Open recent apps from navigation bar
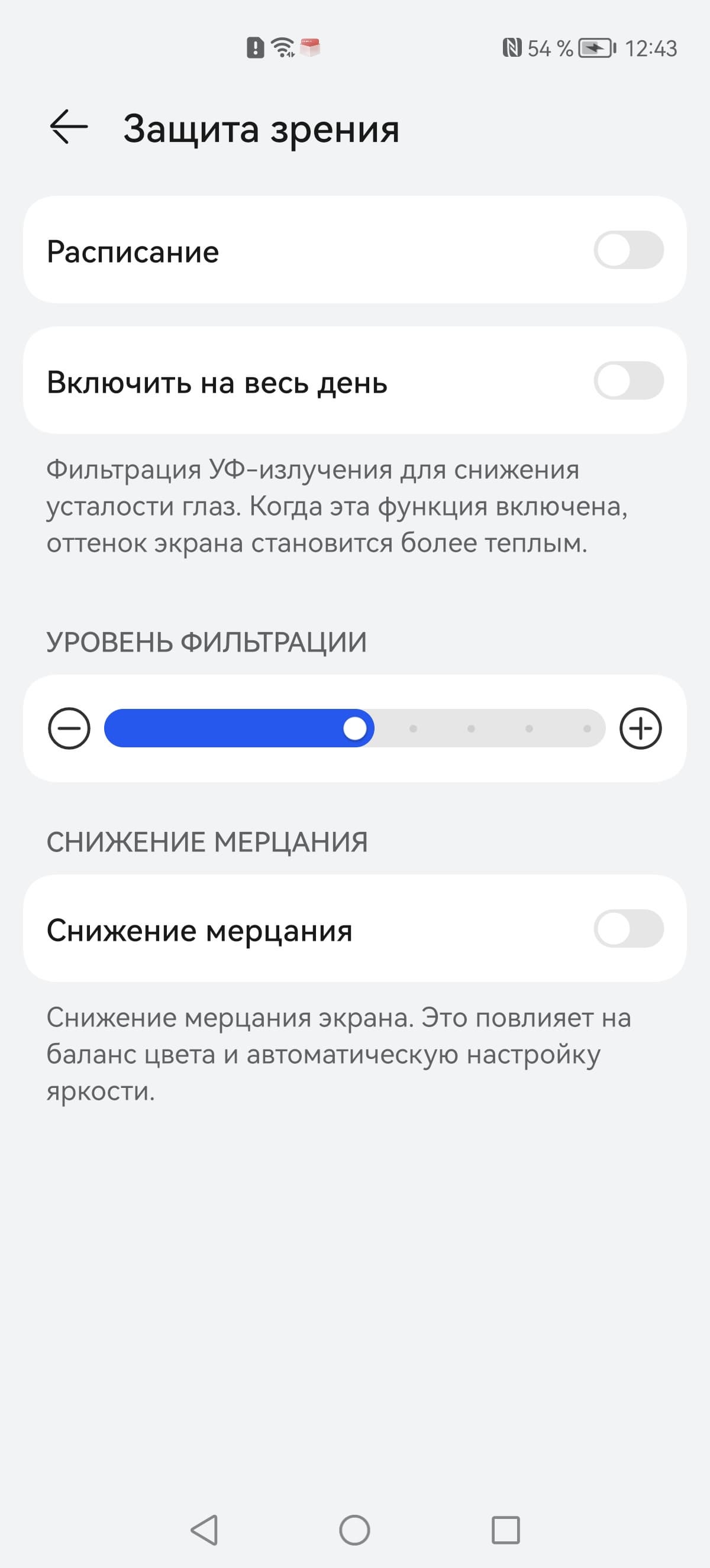Screen dimensions: 710x1568 pyautogui.click(x=505, y=1530)
